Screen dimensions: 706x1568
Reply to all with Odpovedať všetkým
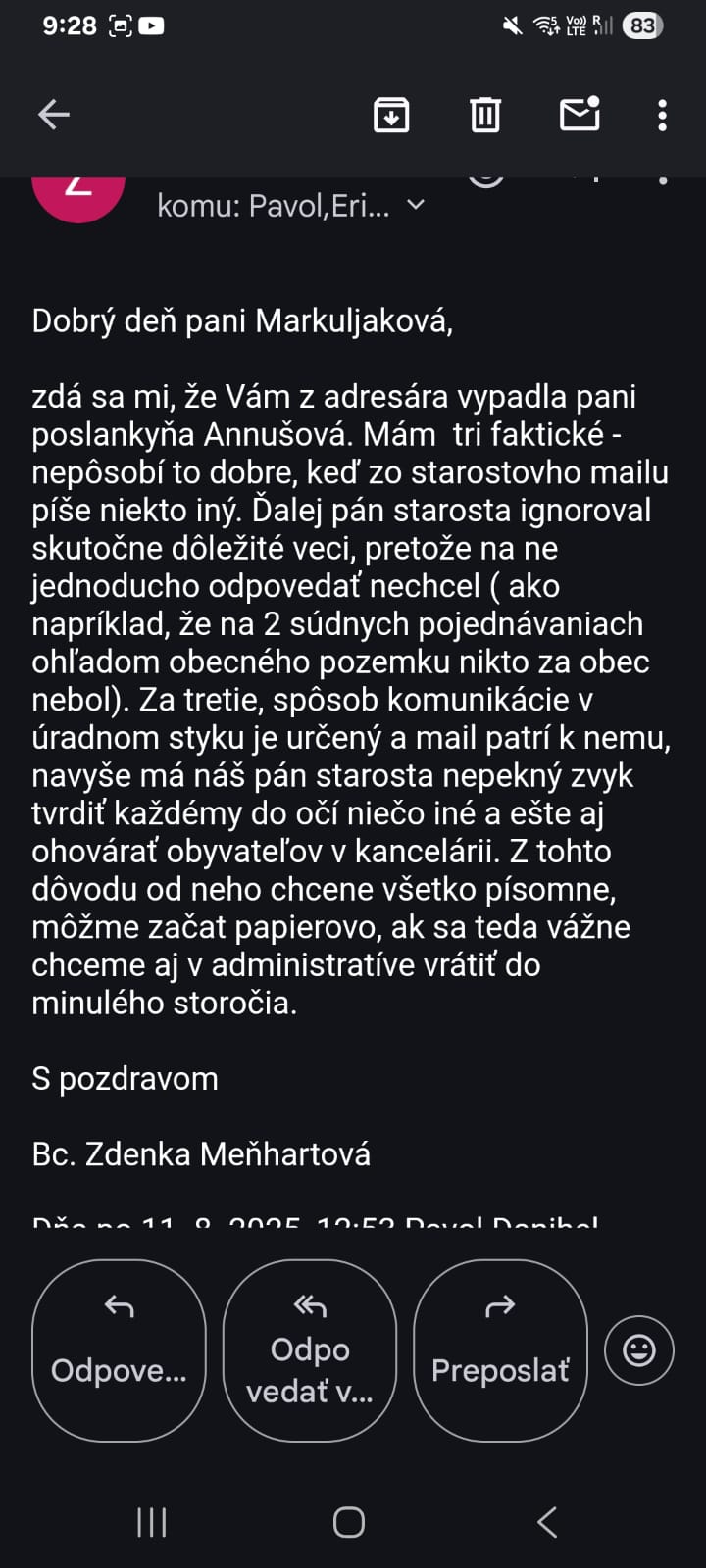pyautogui.click(x=310, y=1349)
